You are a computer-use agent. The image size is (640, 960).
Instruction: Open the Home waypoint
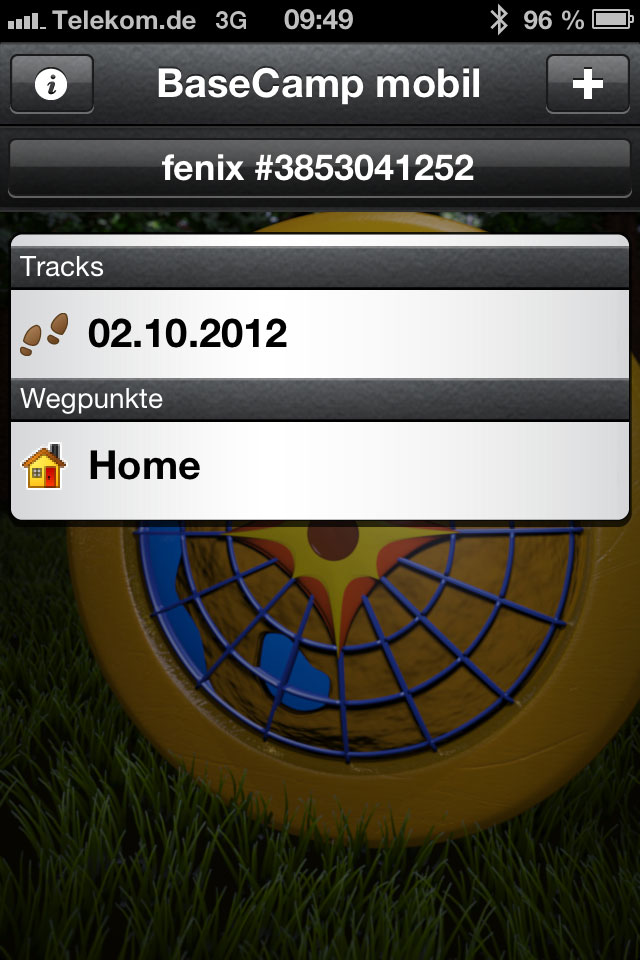pos(320,467)
